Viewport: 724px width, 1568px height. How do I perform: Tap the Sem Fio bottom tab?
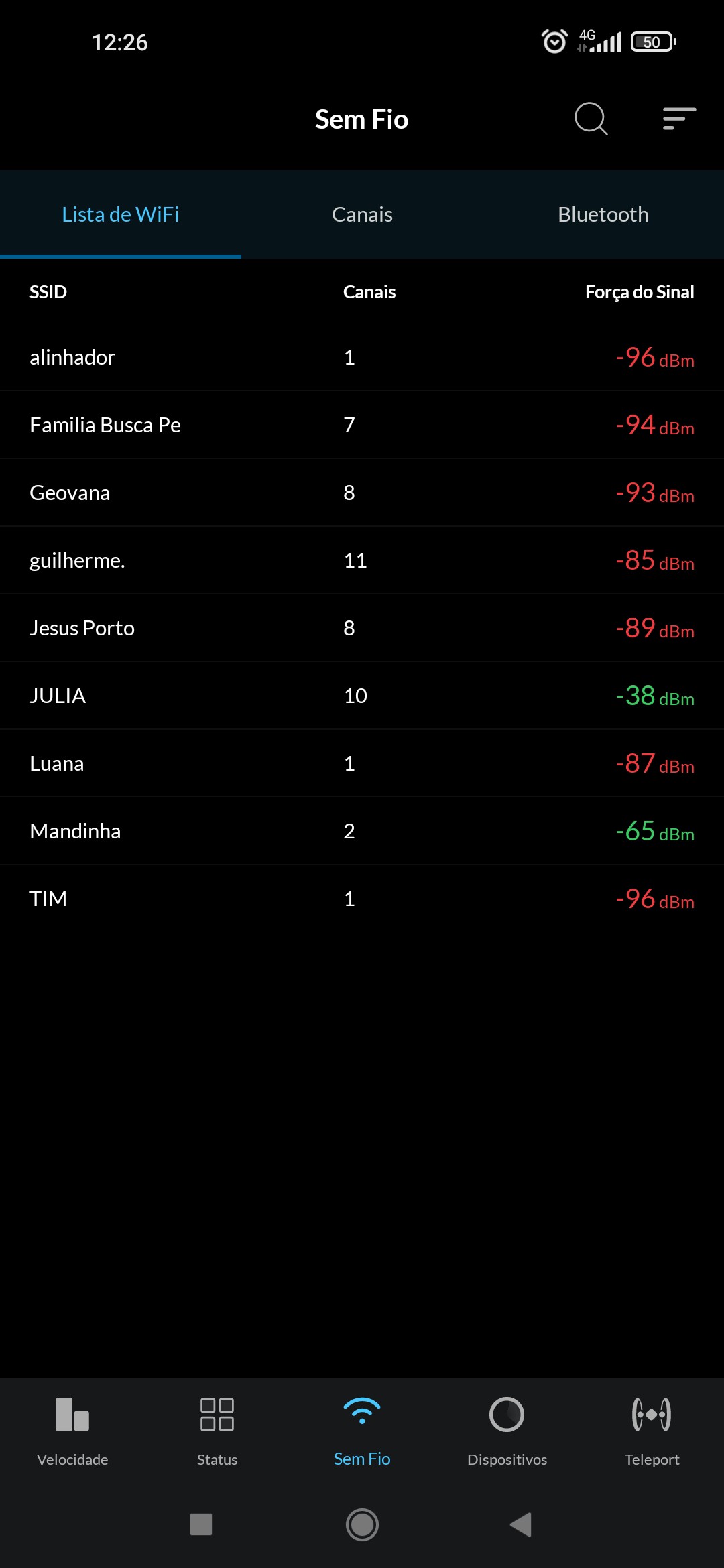(x=362, y=1431)
